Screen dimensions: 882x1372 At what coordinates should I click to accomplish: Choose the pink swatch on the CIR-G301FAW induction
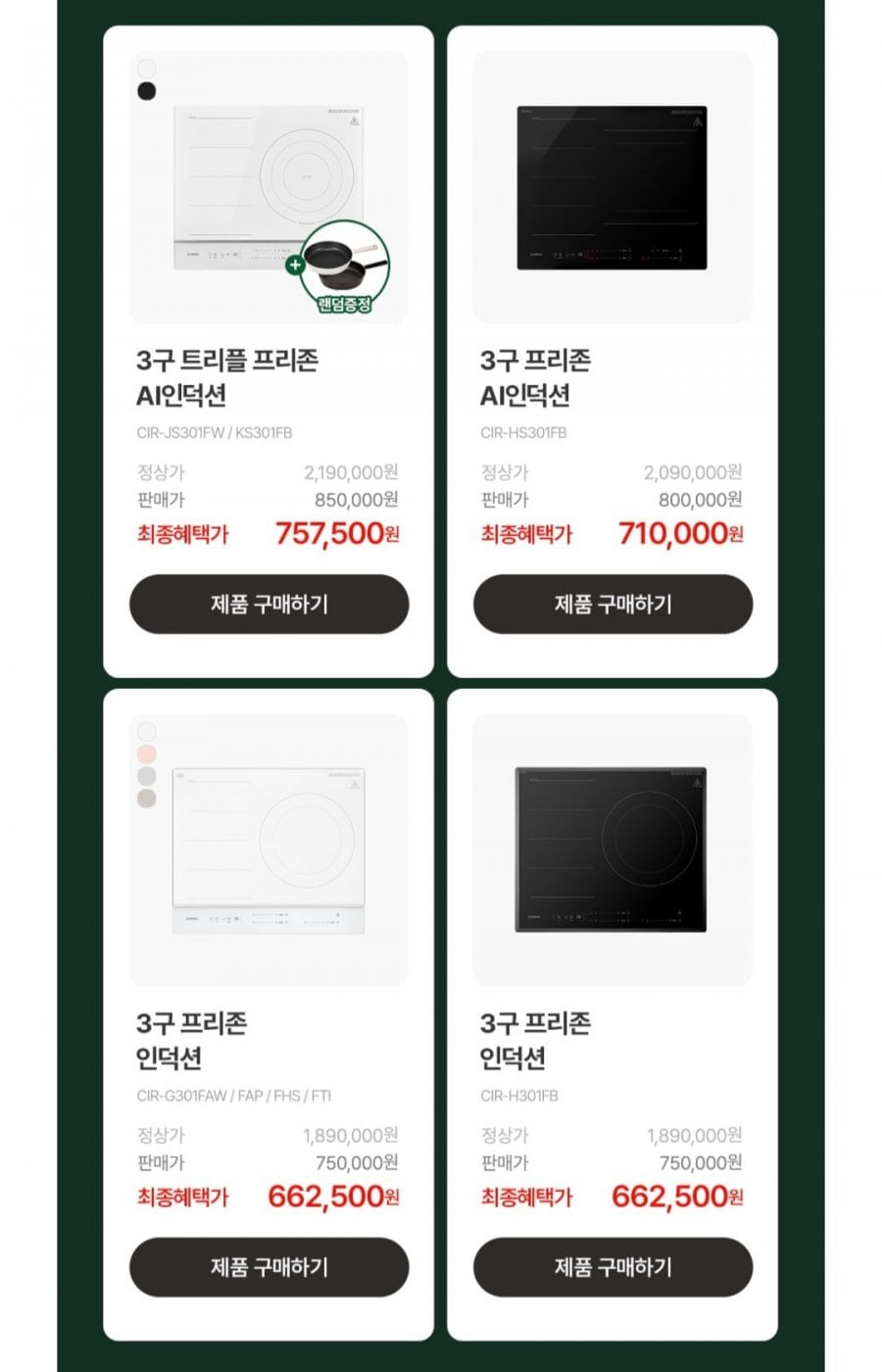pos(147,754)
